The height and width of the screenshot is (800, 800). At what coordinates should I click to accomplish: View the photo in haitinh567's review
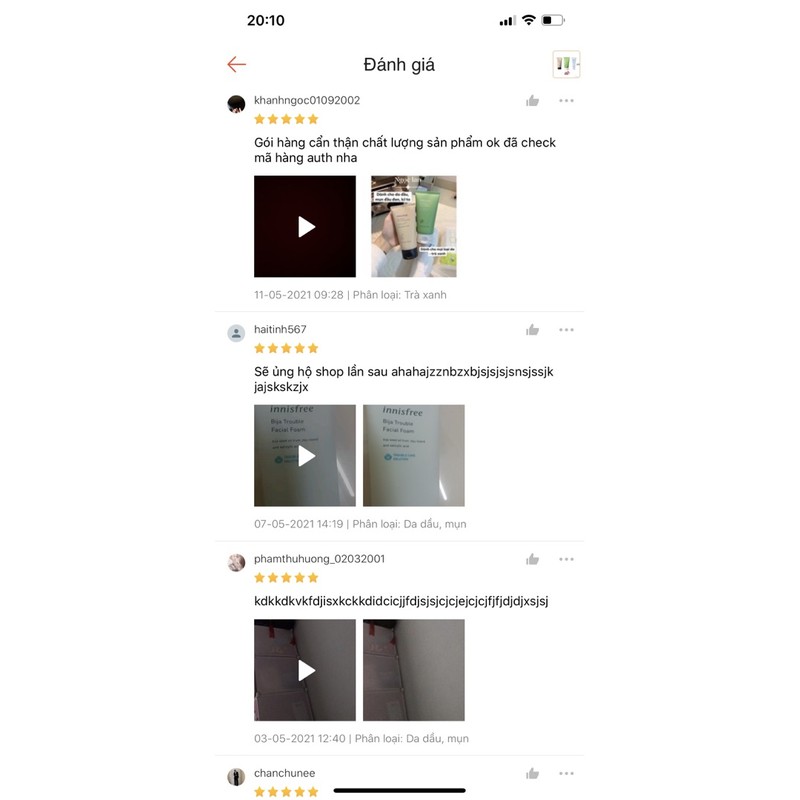pyautogui.click(x=413, y=456)
